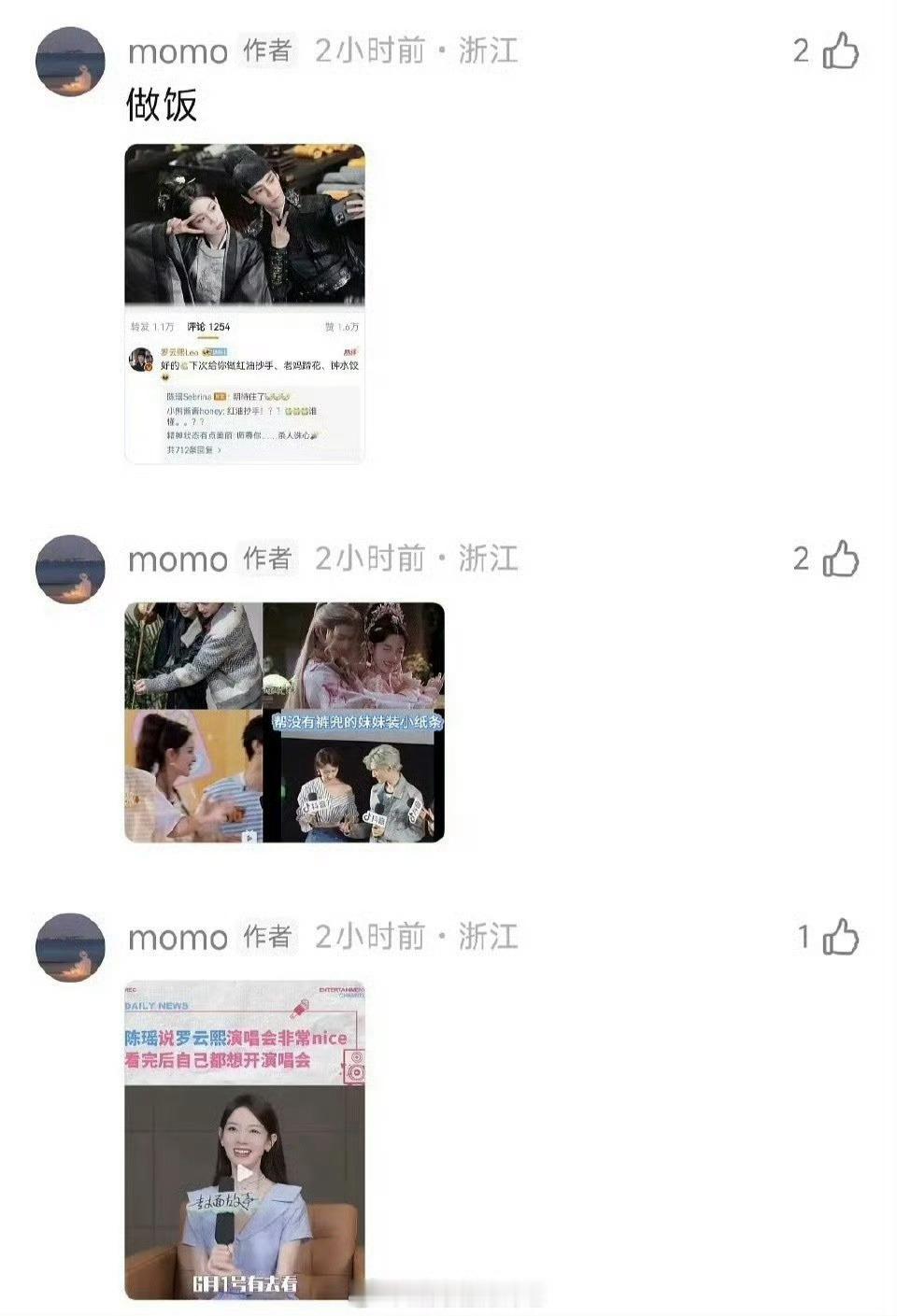897x1316 pixels.
Task: Click the membership badge next to 陈瑶Sebrina
Action: tap(219, 396)
